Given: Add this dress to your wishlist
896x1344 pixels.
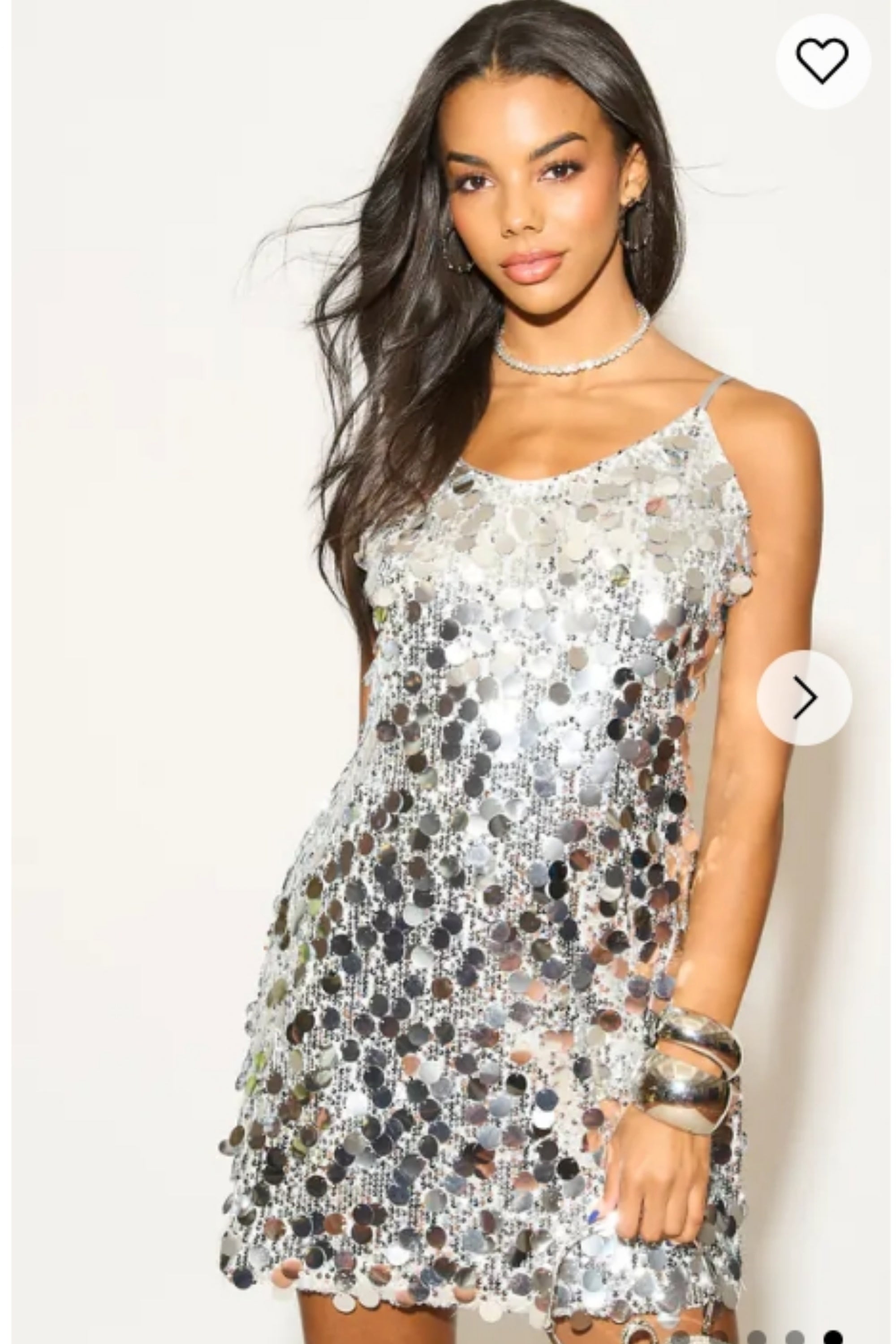Looking at the screenshot, I should (x=822, y=60).
